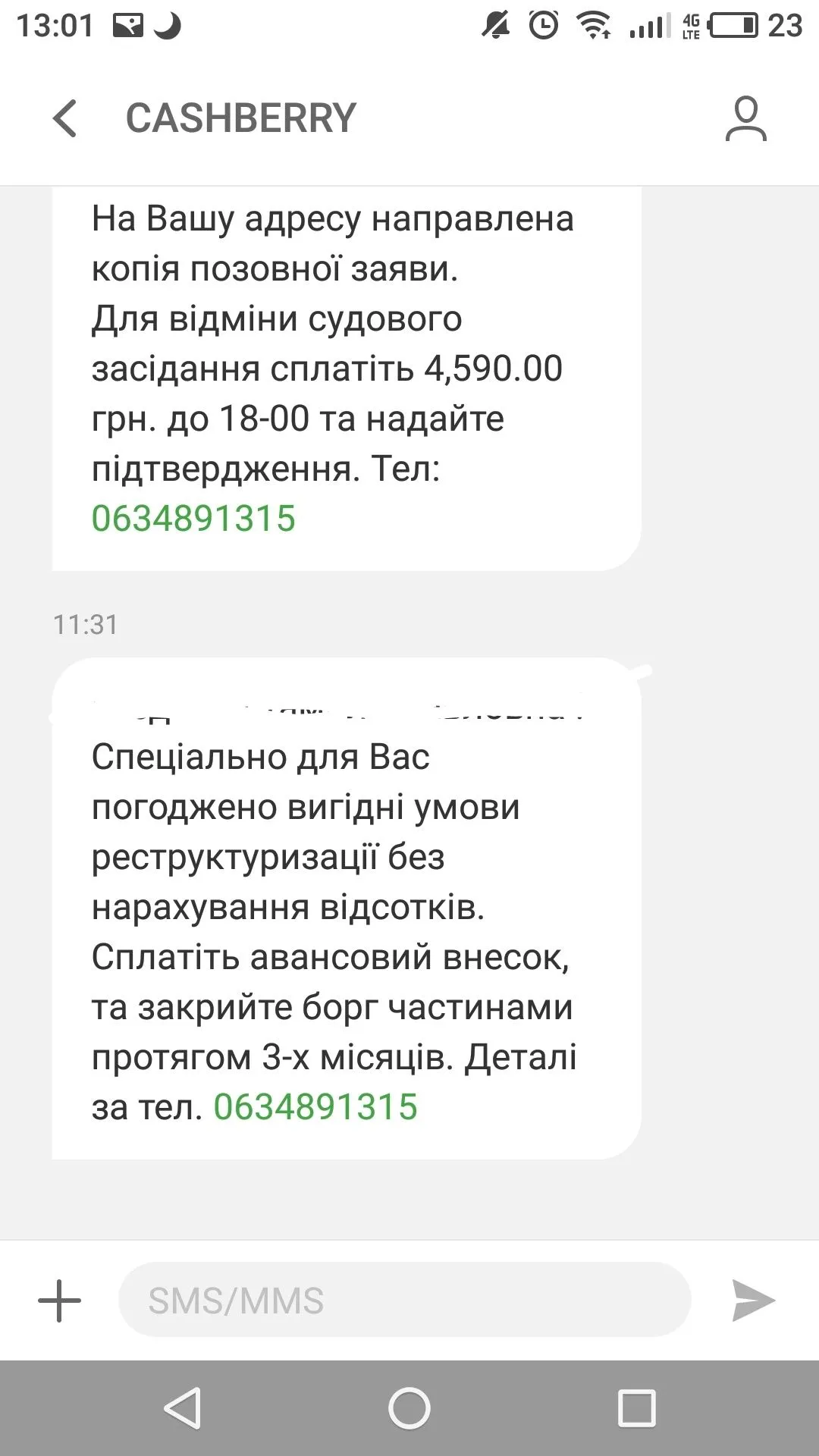Add an attachment with the plus icon
This screenshot has width=819, height=1456.
click(59, 1301)
